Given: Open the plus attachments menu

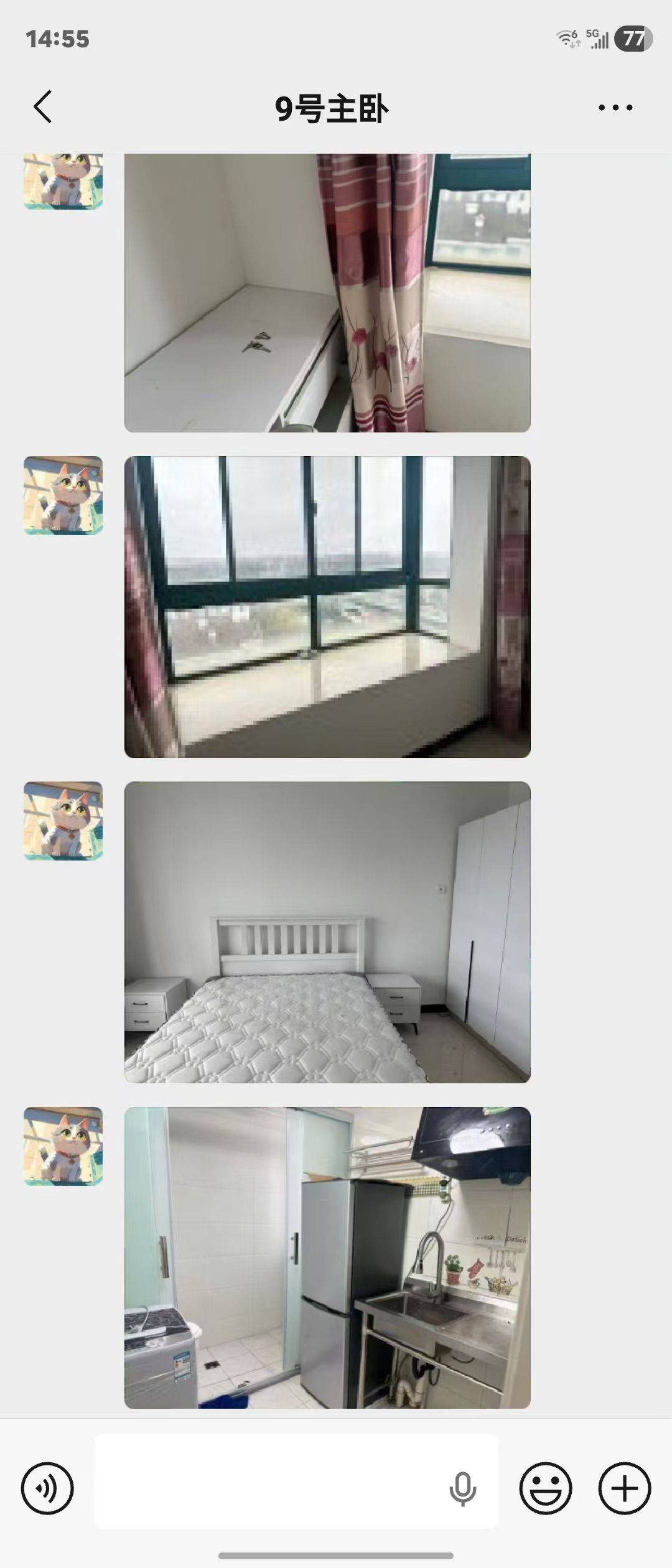Looking at the screenshot, I should (625, 1488).
